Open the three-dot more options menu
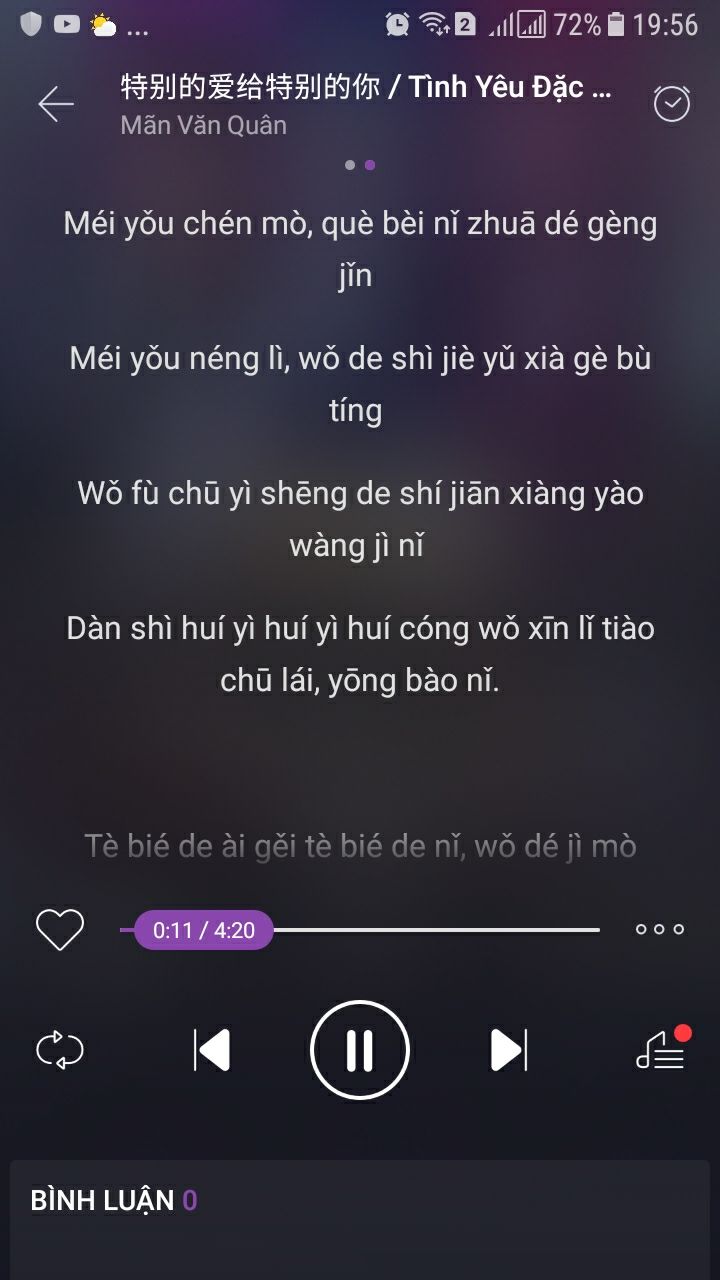Viewport: 720px width, 1280px height. (660, 929)
